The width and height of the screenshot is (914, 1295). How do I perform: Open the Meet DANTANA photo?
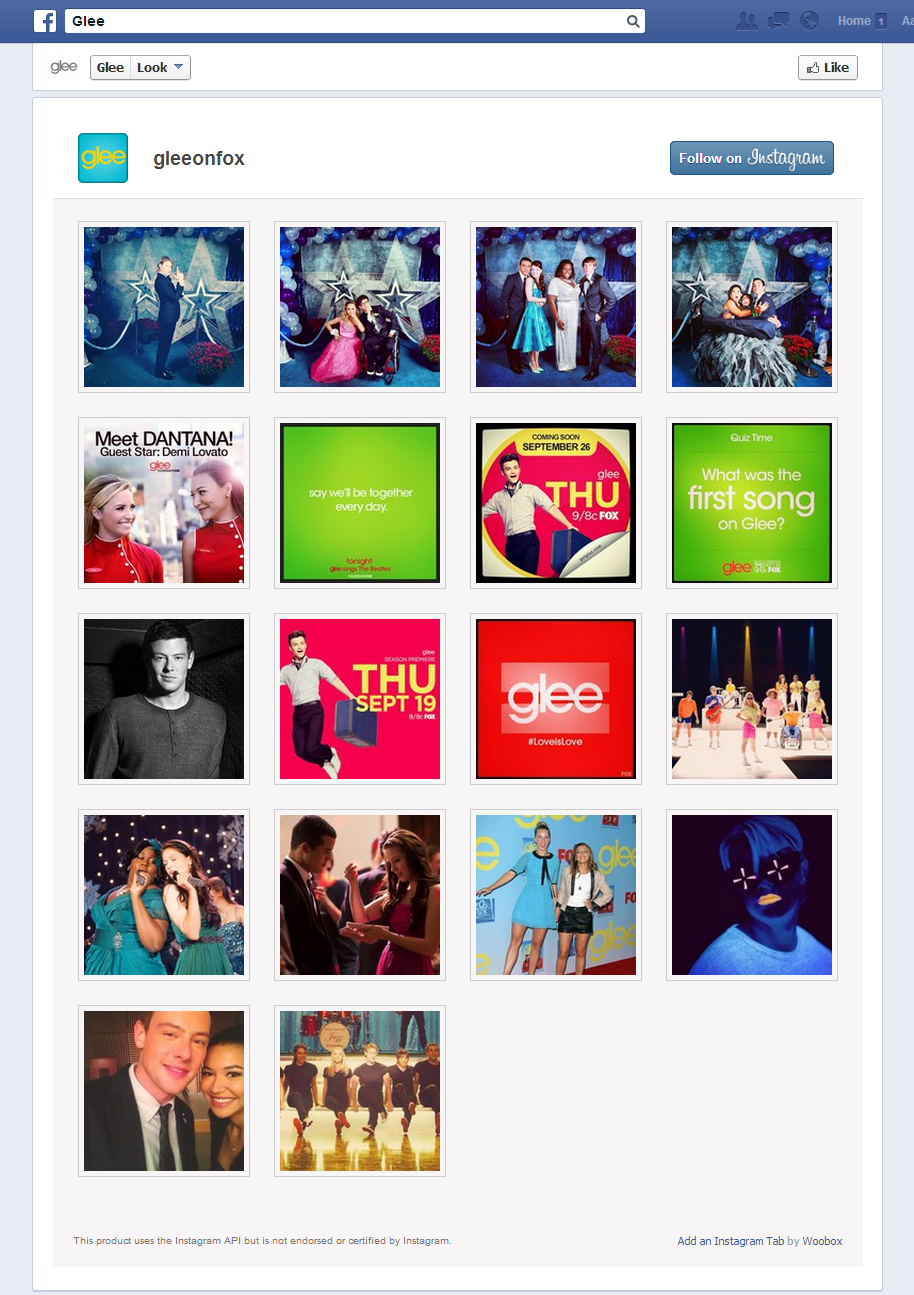(164, 503)
